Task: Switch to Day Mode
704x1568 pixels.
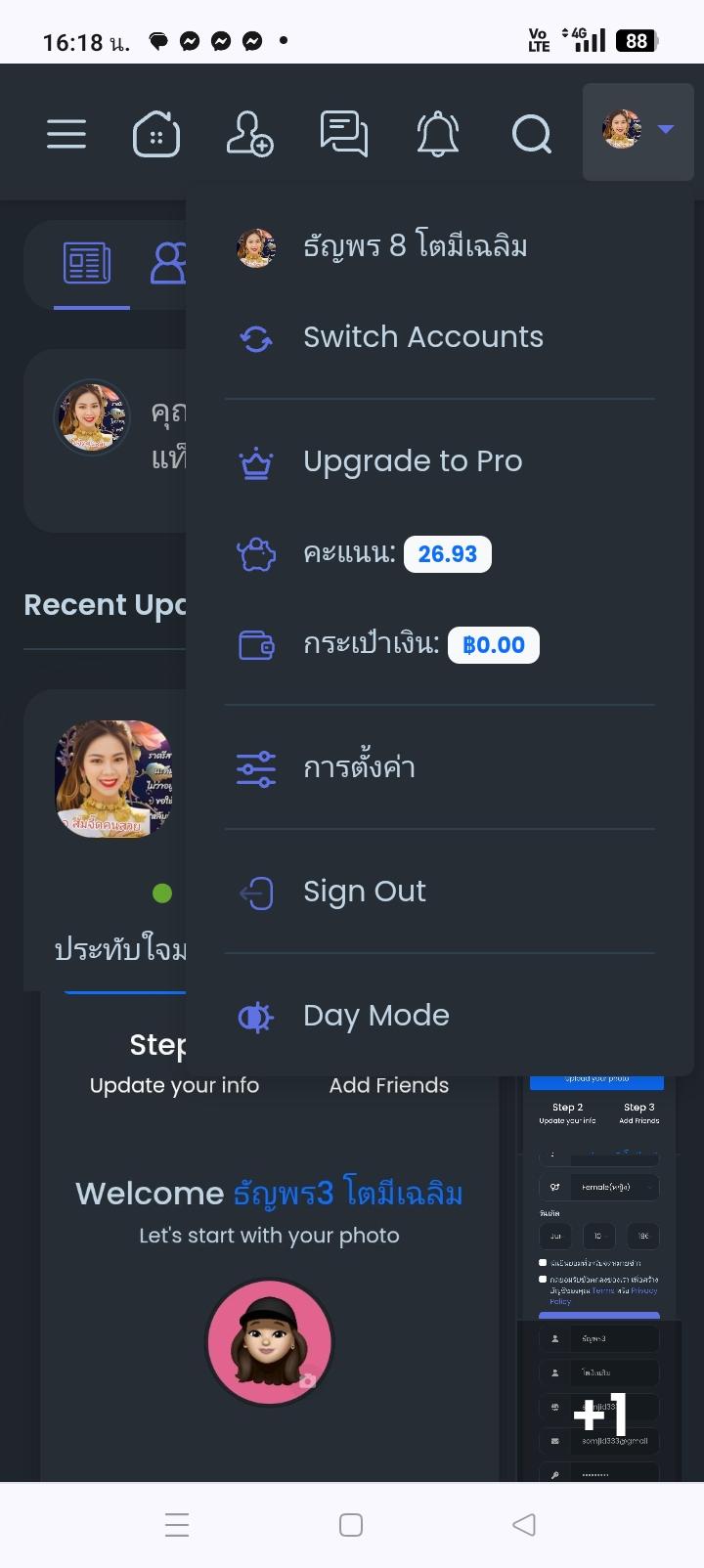Action: [375, 1016]
